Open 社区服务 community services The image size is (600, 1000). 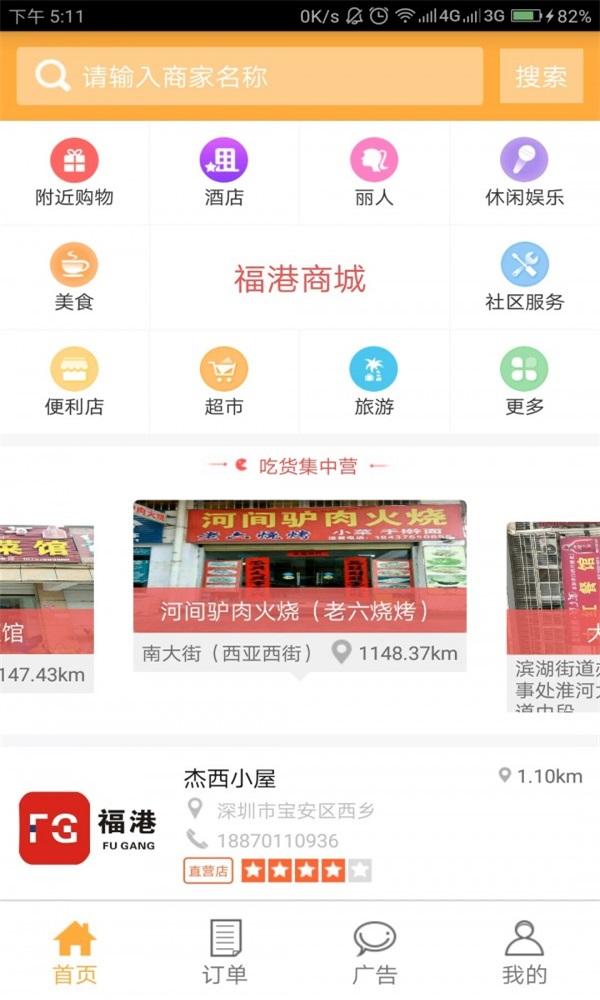pyautogui.click(x=524, y=277)
